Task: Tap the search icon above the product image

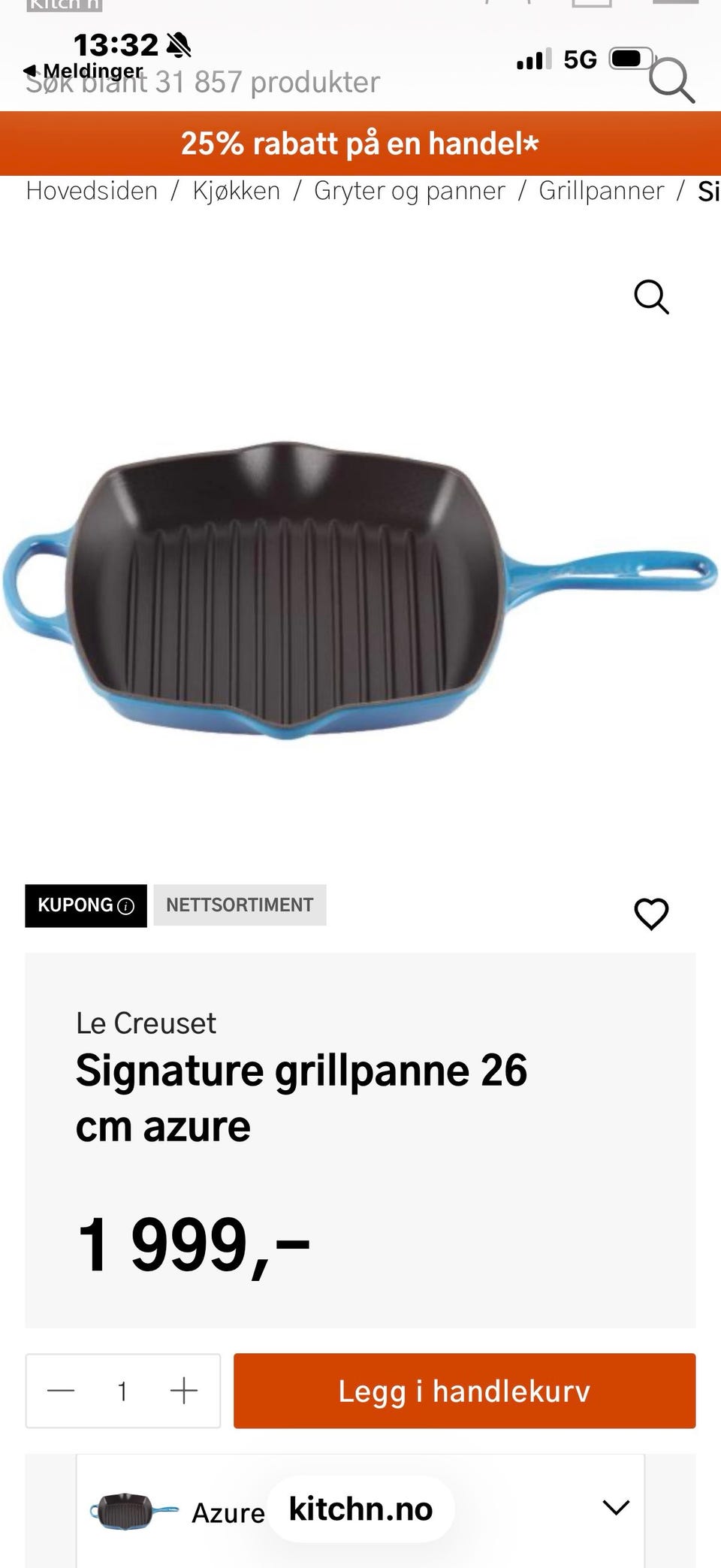Action: [652, 298]
